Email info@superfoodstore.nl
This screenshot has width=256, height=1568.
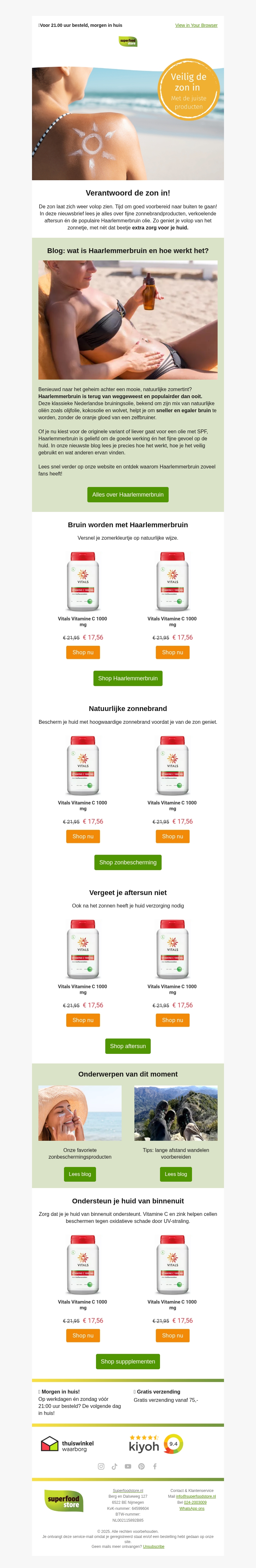[x=196, y=1496]
